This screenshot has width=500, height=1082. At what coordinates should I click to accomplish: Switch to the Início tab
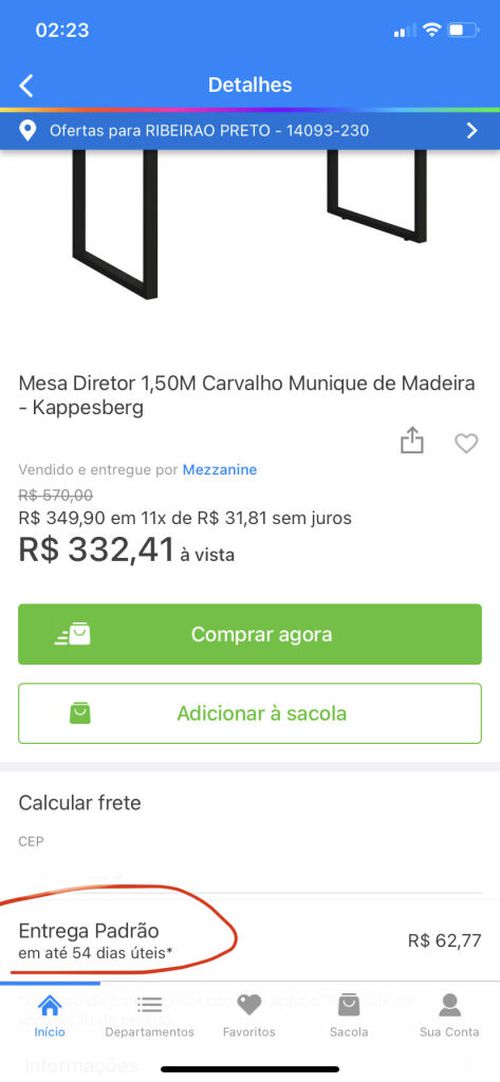[50, 1016]
